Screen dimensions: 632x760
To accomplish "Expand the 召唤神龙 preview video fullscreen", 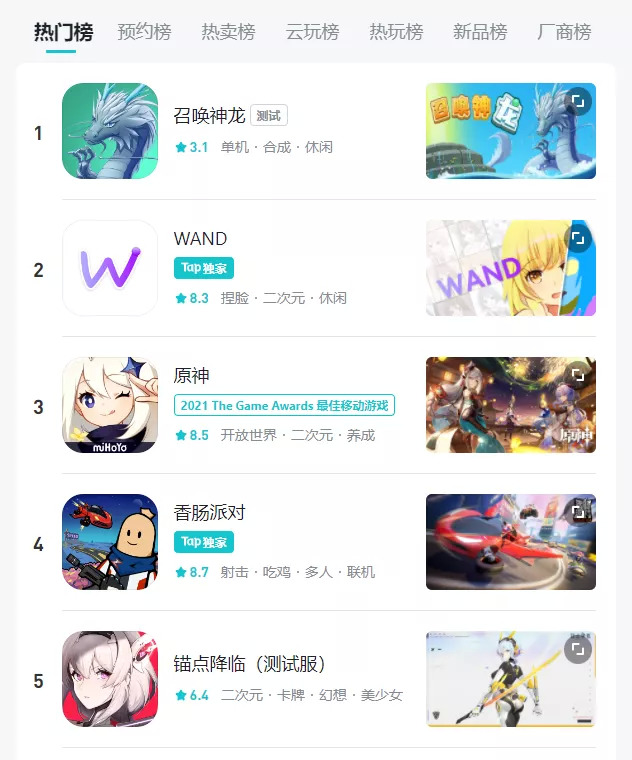I will pyautogui.click(x=577, y=101).
